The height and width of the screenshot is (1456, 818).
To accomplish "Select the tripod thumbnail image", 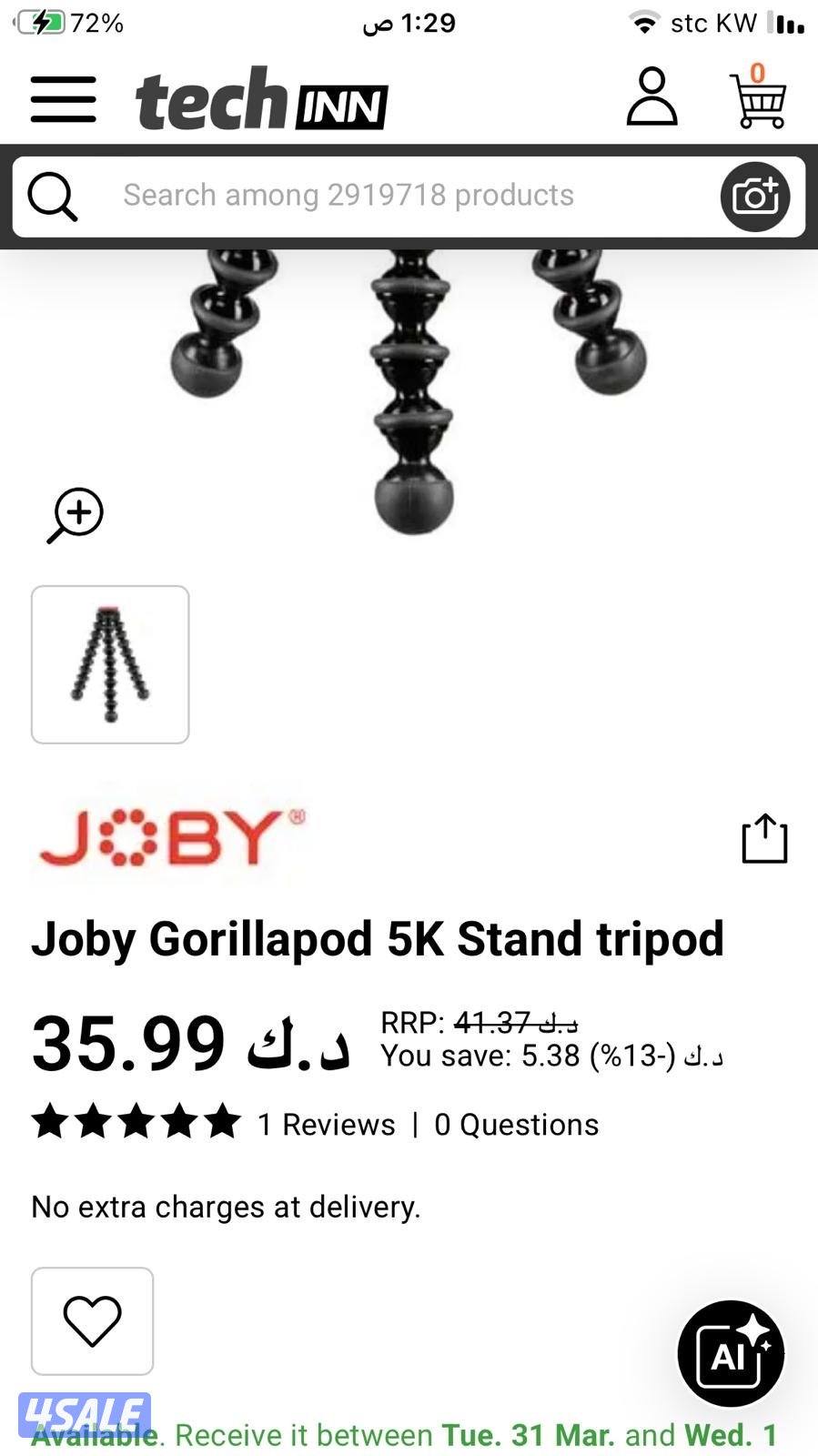I will tap(110, 664).
